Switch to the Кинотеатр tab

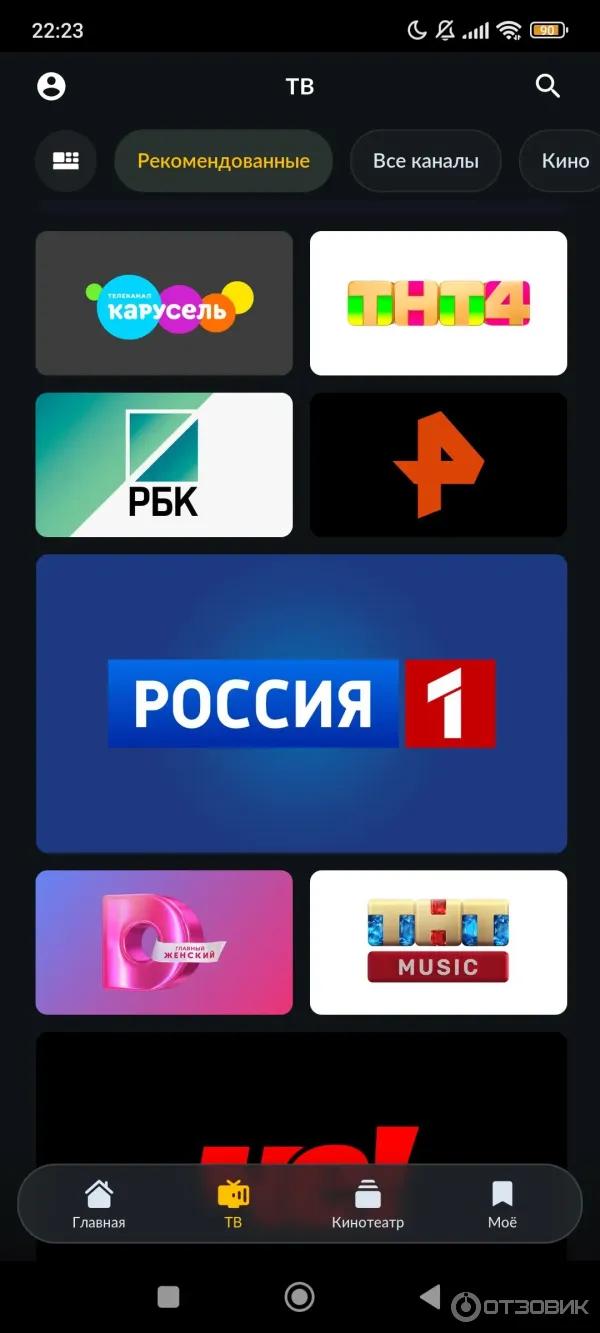pos(368,1204)
